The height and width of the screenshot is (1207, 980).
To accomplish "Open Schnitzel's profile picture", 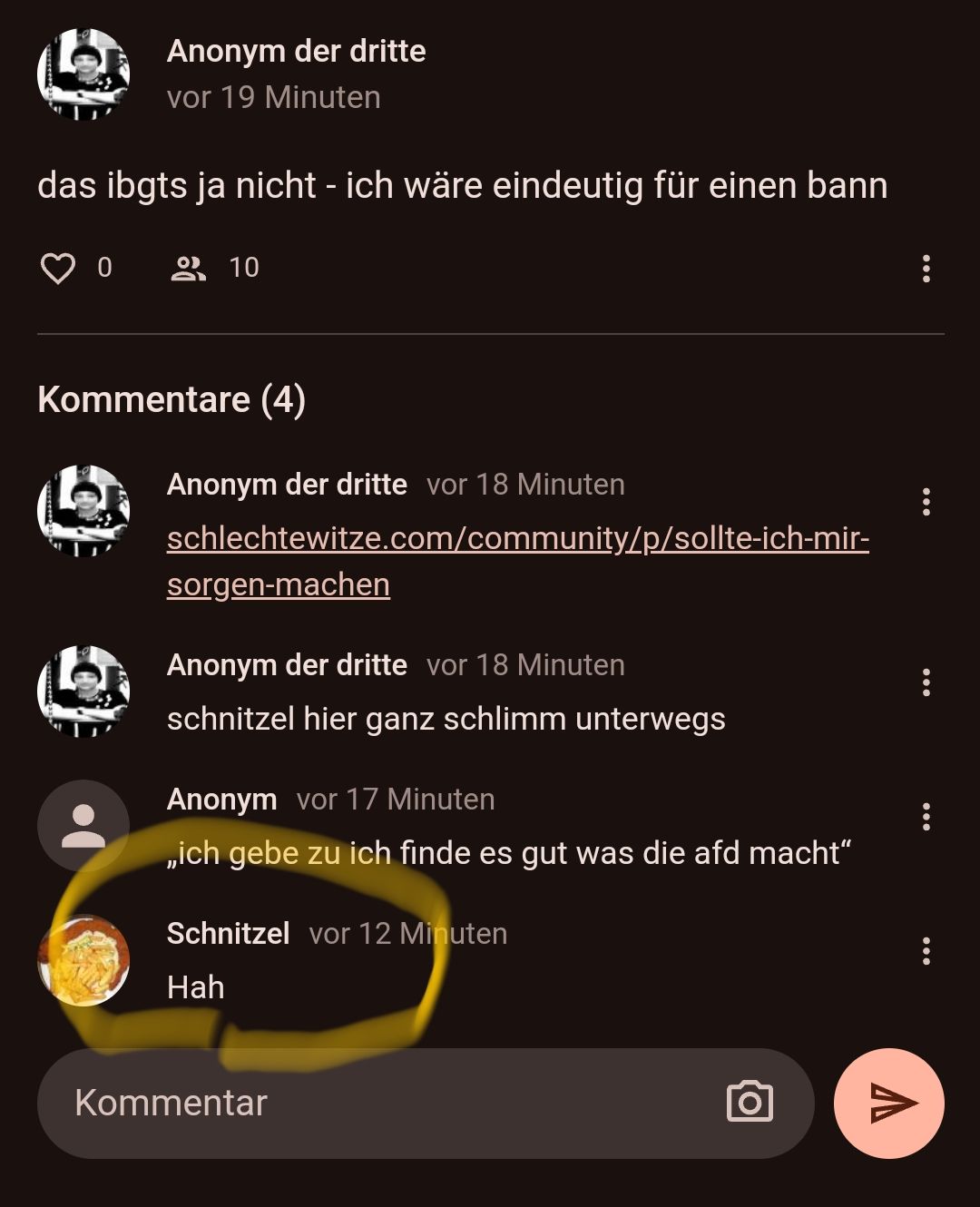I will (x=83, y=960).
